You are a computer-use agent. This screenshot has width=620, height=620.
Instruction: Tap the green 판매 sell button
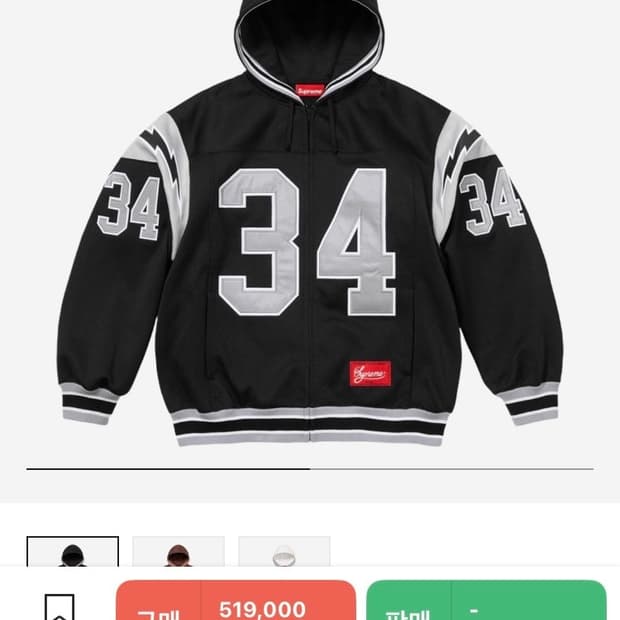pos(486,602)
